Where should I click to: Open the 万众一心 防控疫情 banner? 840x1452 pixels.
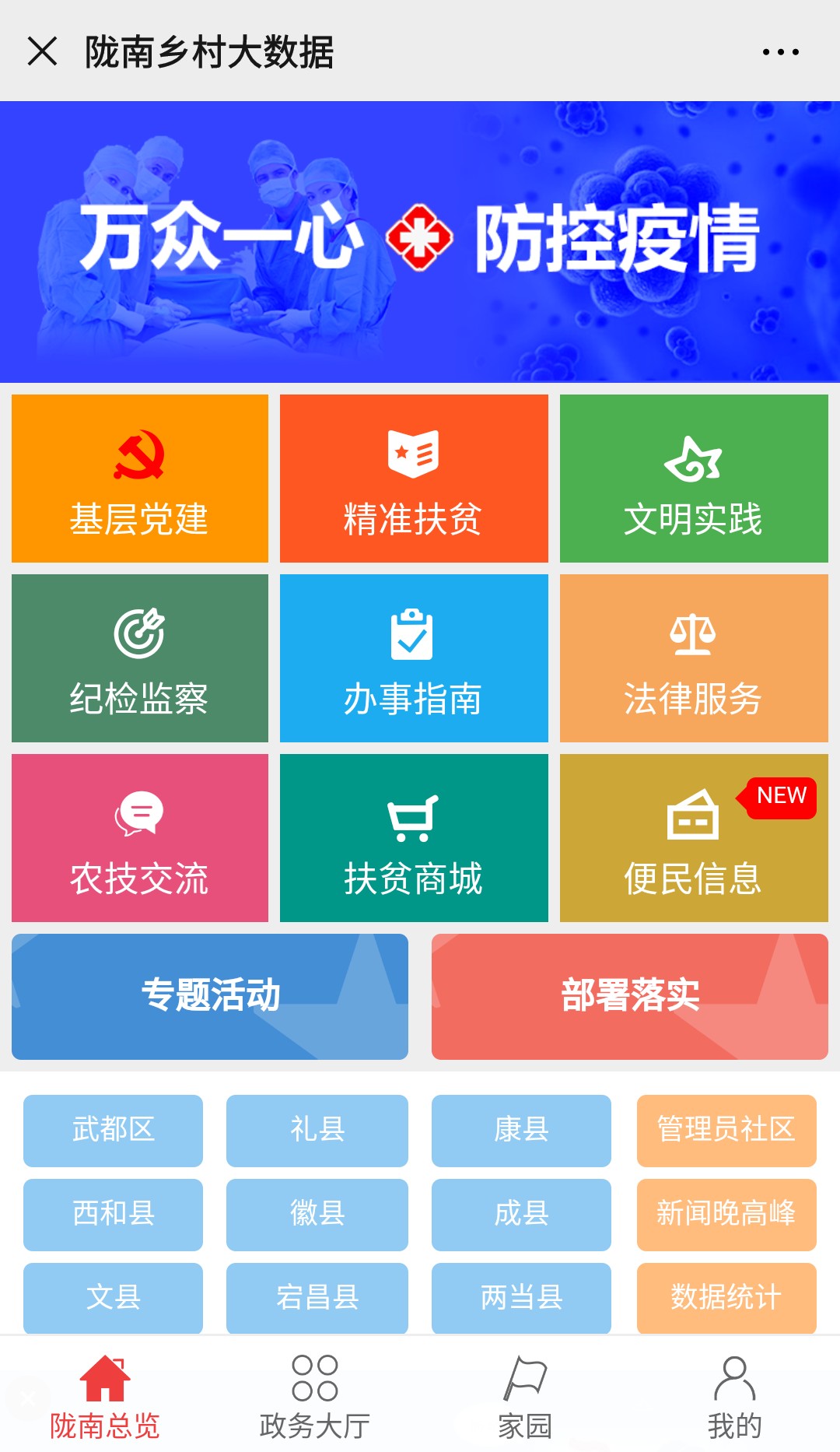420,241
